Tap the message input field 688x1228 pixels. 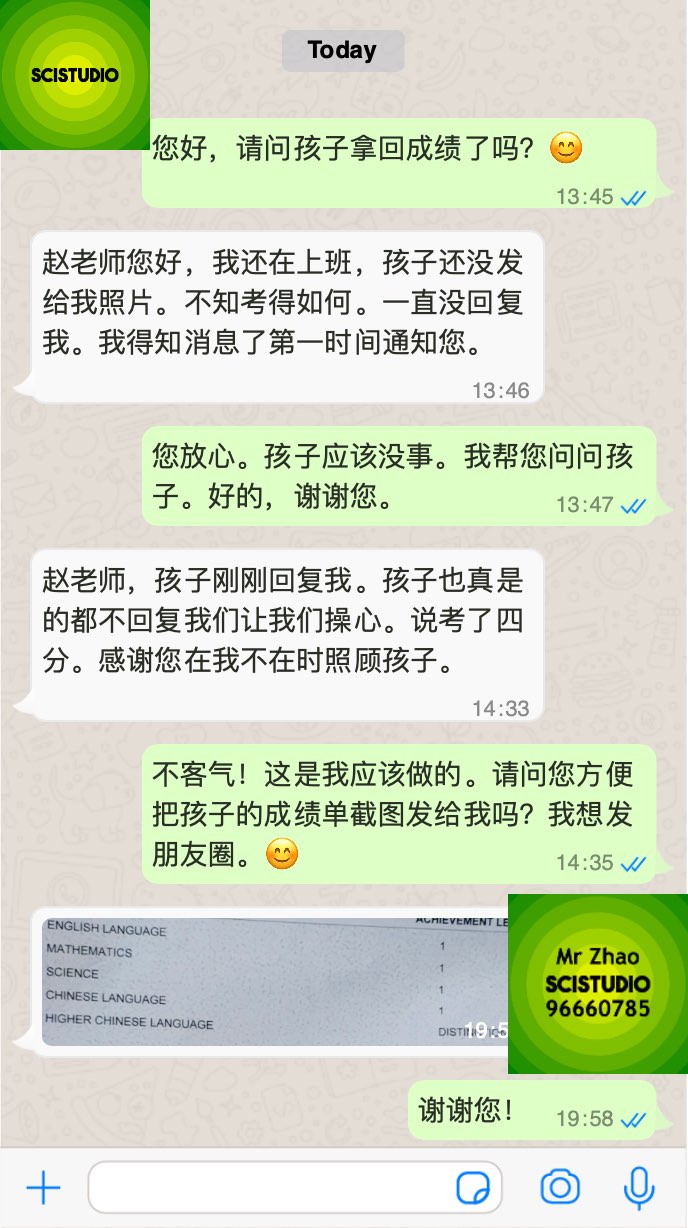tap(295, 1188)
